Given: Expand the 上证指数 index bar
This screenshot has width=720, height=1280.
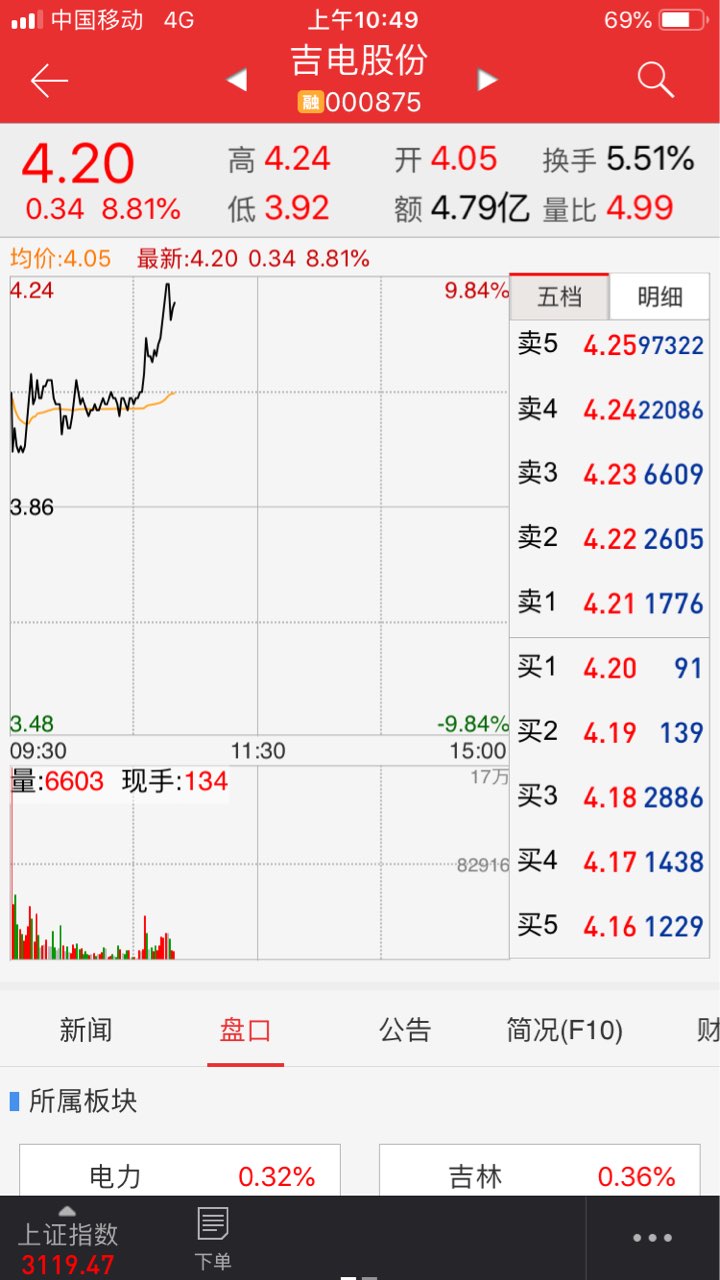Looking at the screenshot, I should pos(68,1238).
